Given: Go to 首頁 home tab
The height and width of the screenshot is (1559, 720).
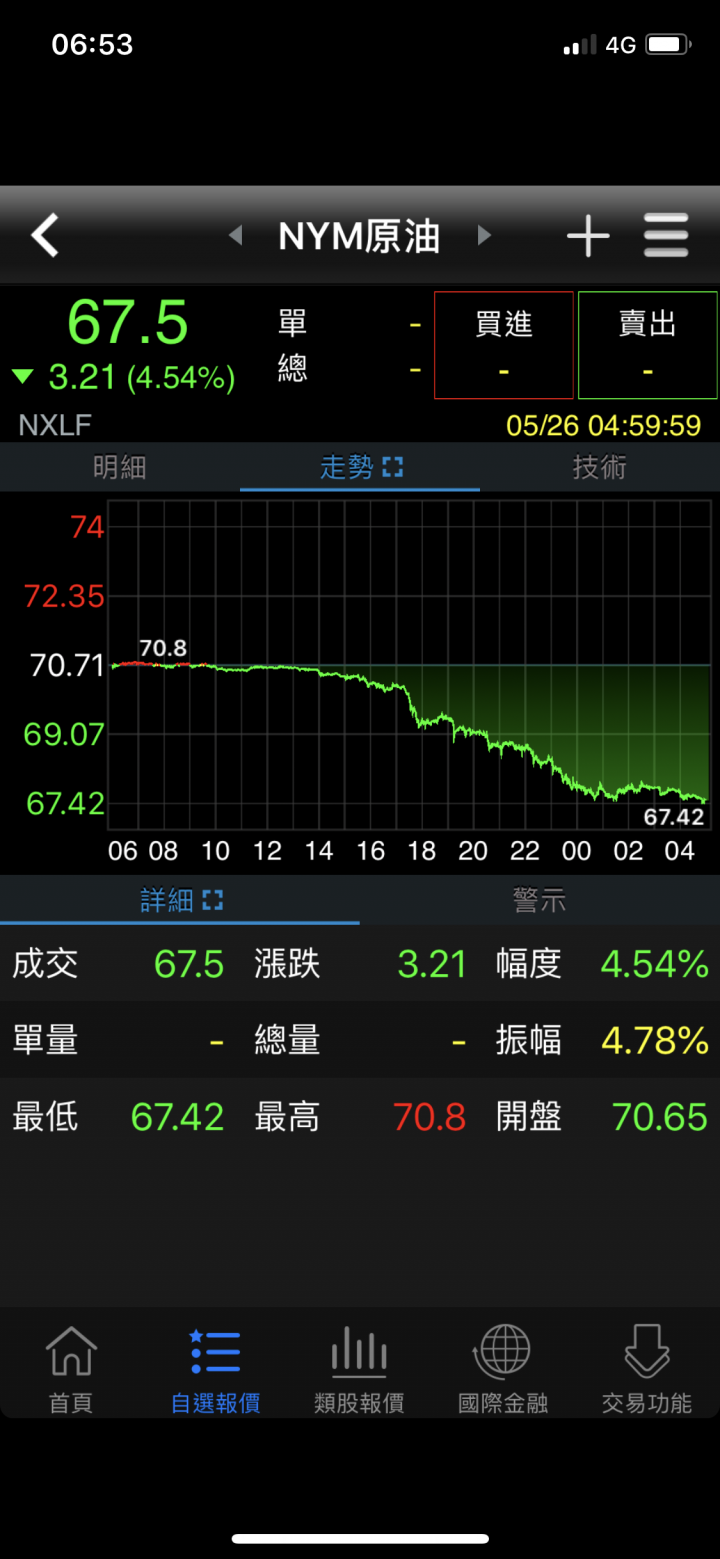Looking at the screenshot, I should tap(71, 1368).
